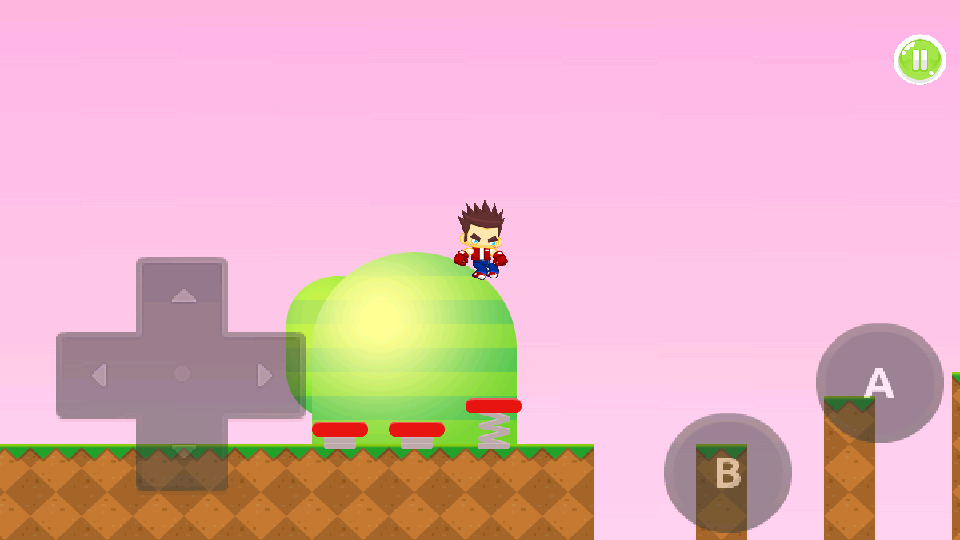The height and width of the screenshot is (540, 960).
Task: Tap the D-pad down arrow
Action: click(x=182, y=453)
